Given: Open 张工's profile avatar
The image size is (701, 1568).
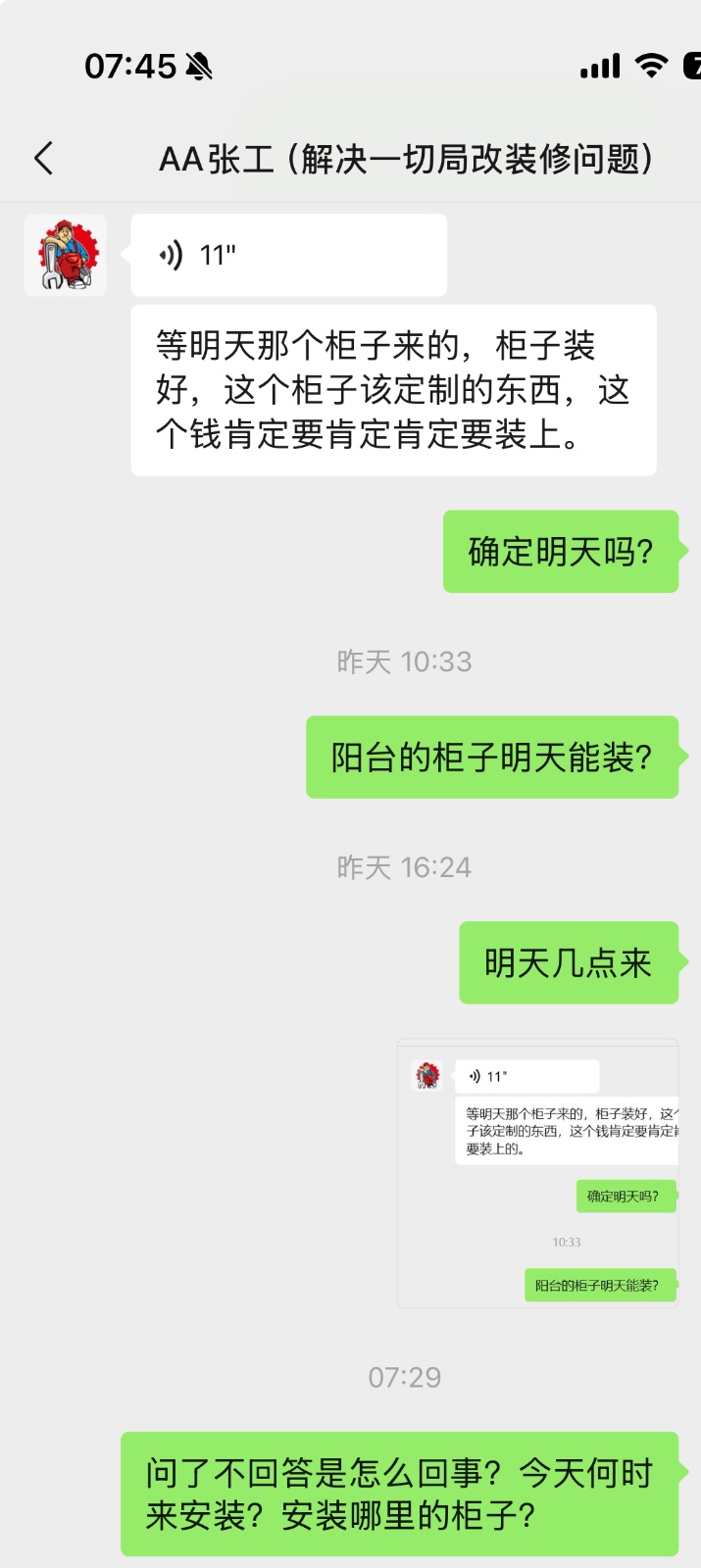Looking at the screenshot, I should [66, 256].
